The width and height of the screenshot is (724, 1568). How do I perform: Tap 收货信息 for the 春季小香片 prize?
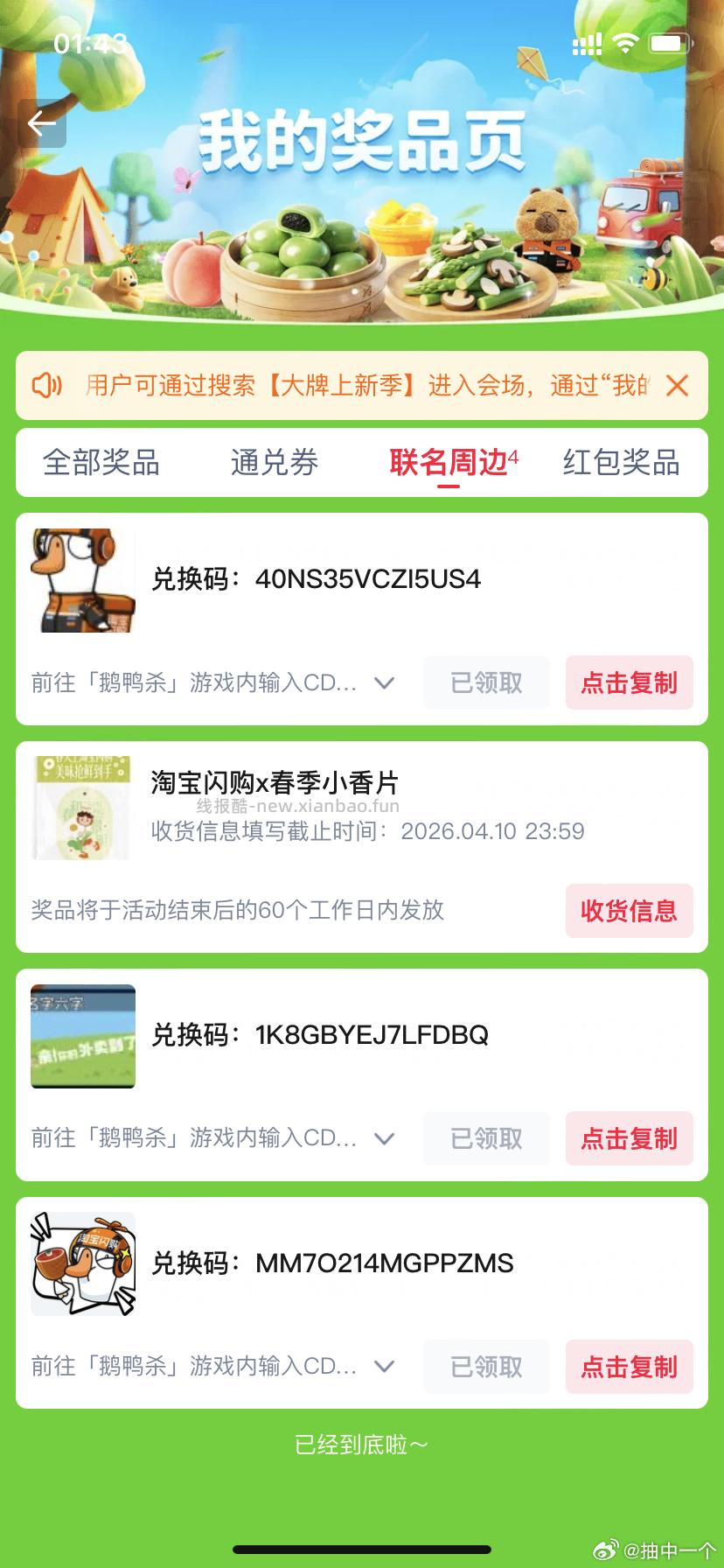629,912
